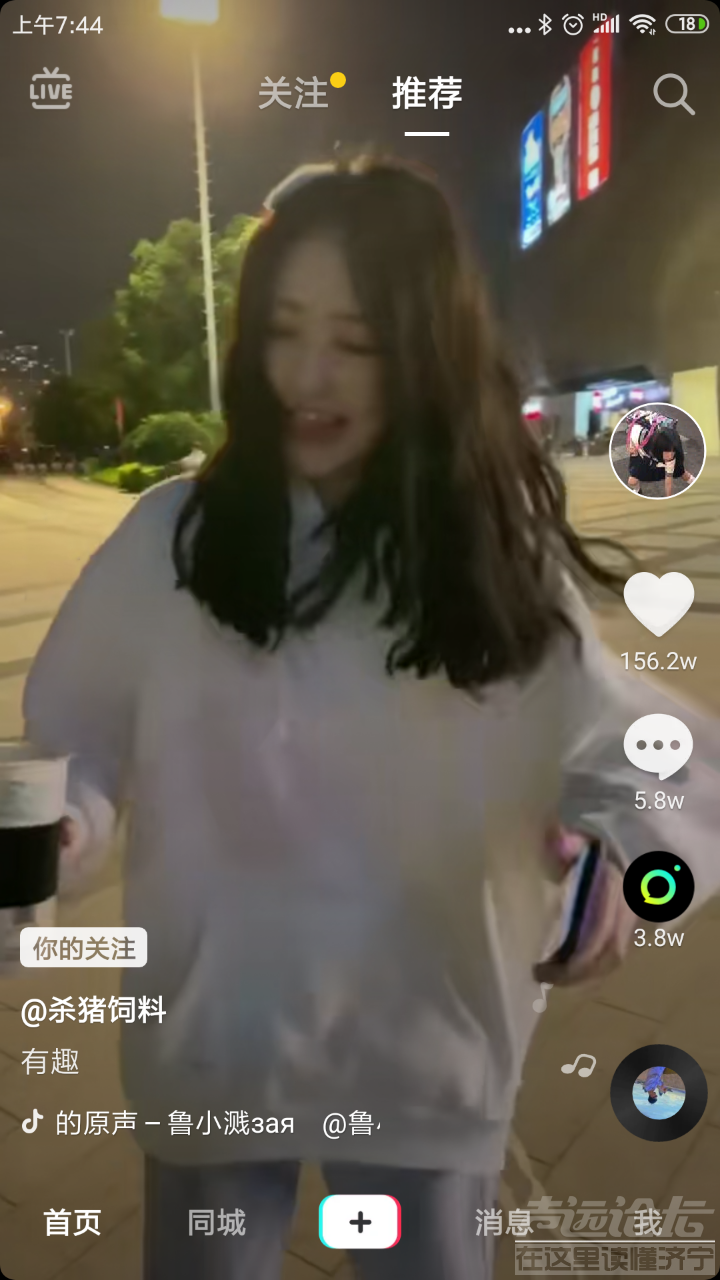
Task: Select the 推荐 tab
Action: pos(427,93)
